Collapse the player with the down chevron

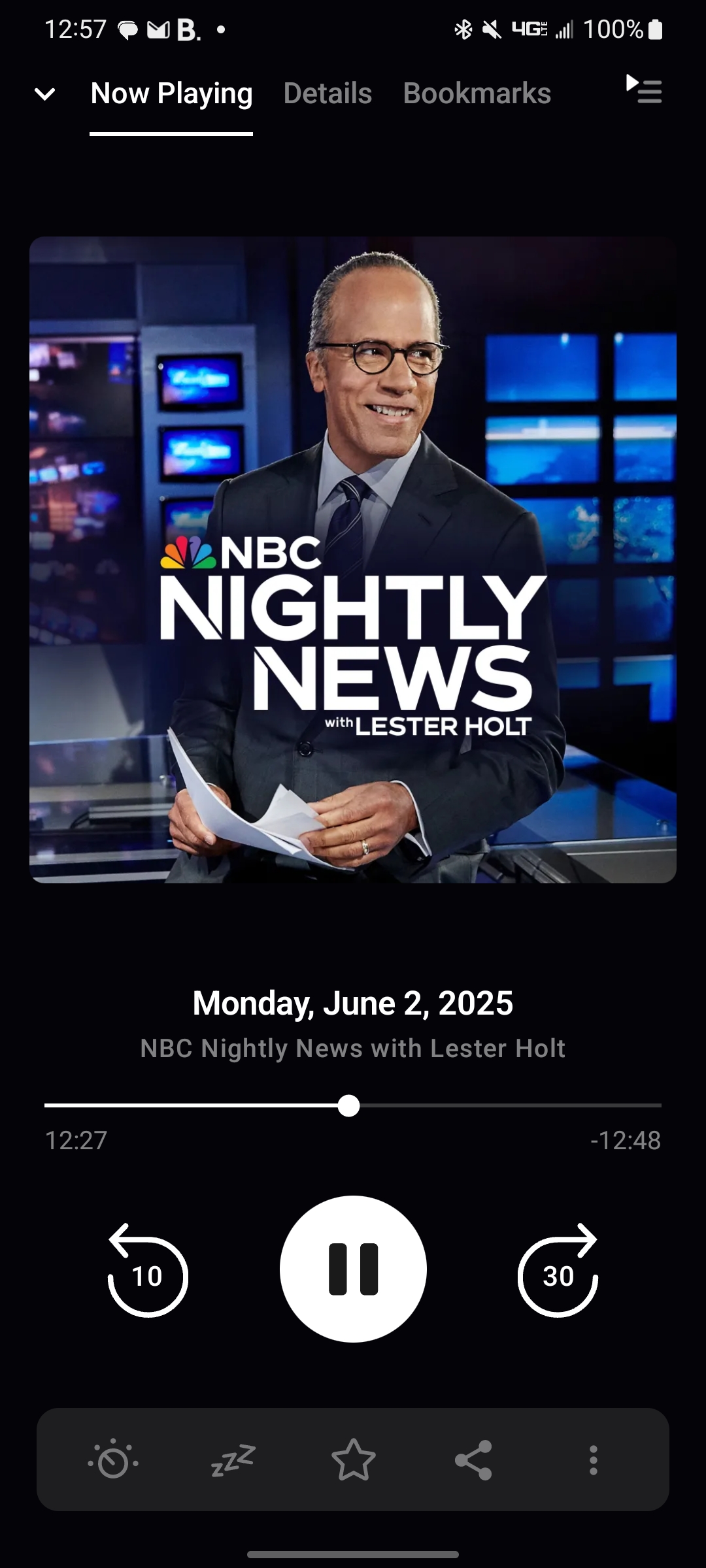[44, 94]
